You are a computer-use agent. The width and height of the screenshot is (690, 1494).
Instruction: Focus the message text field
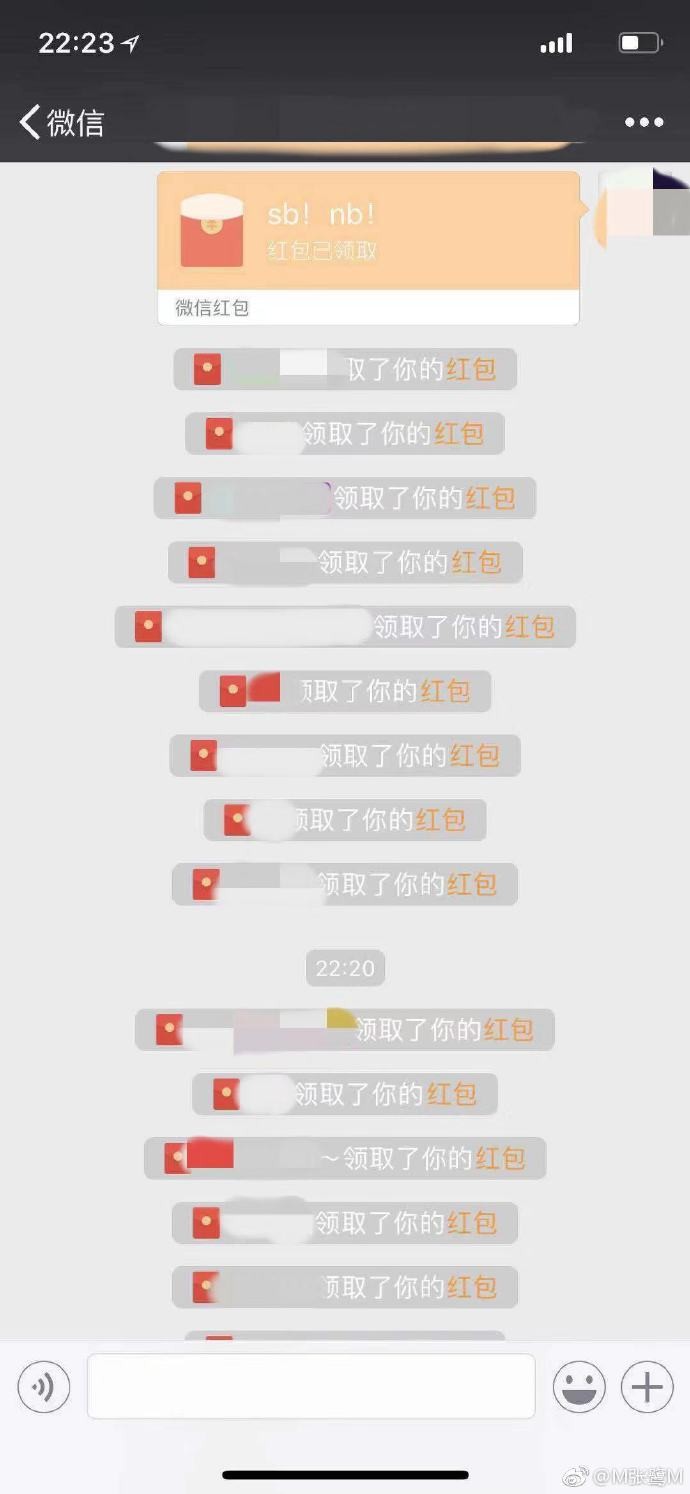click(311, 1386)
